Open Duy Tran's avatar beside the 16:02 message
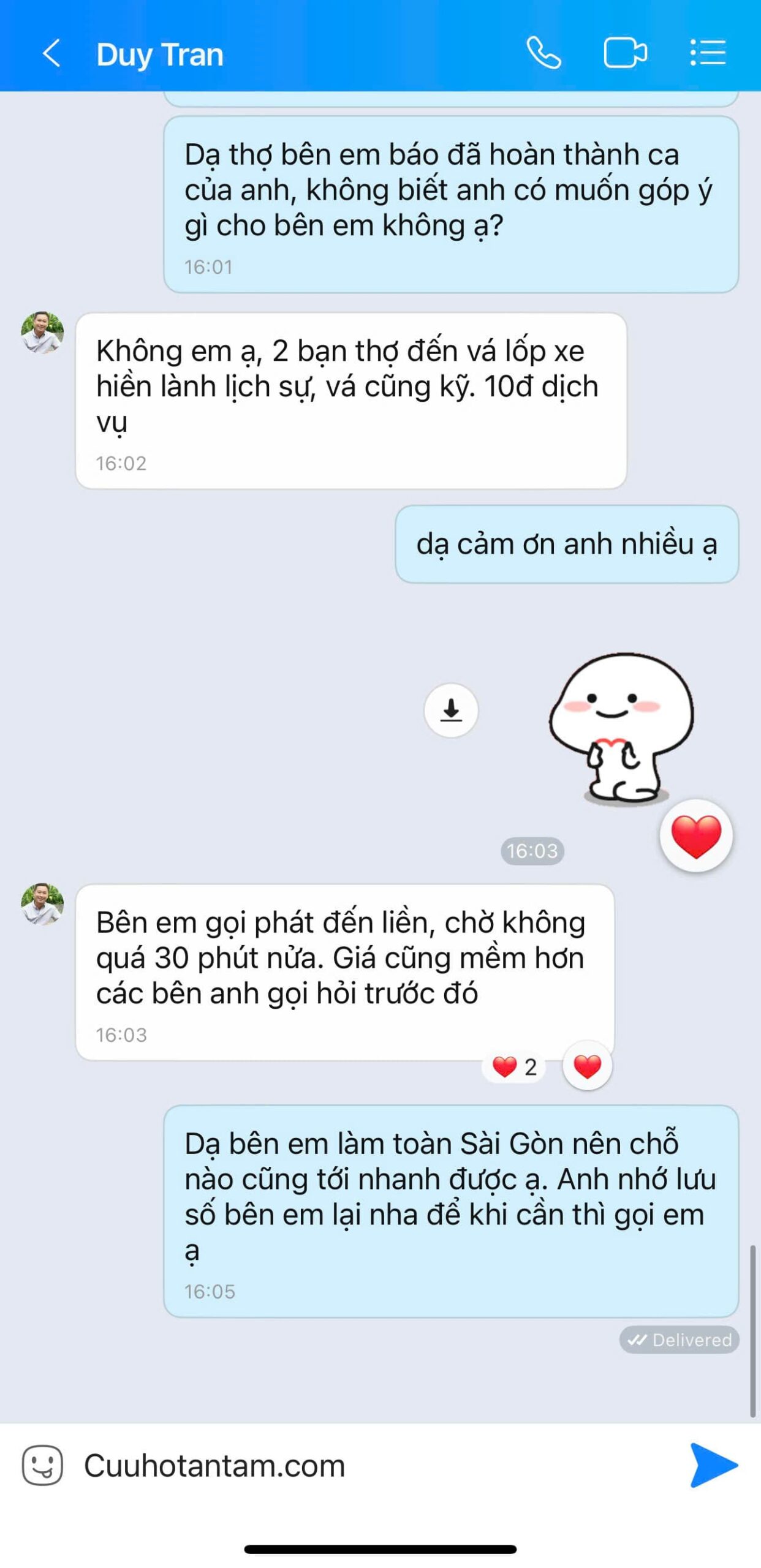 coord(42,333)
